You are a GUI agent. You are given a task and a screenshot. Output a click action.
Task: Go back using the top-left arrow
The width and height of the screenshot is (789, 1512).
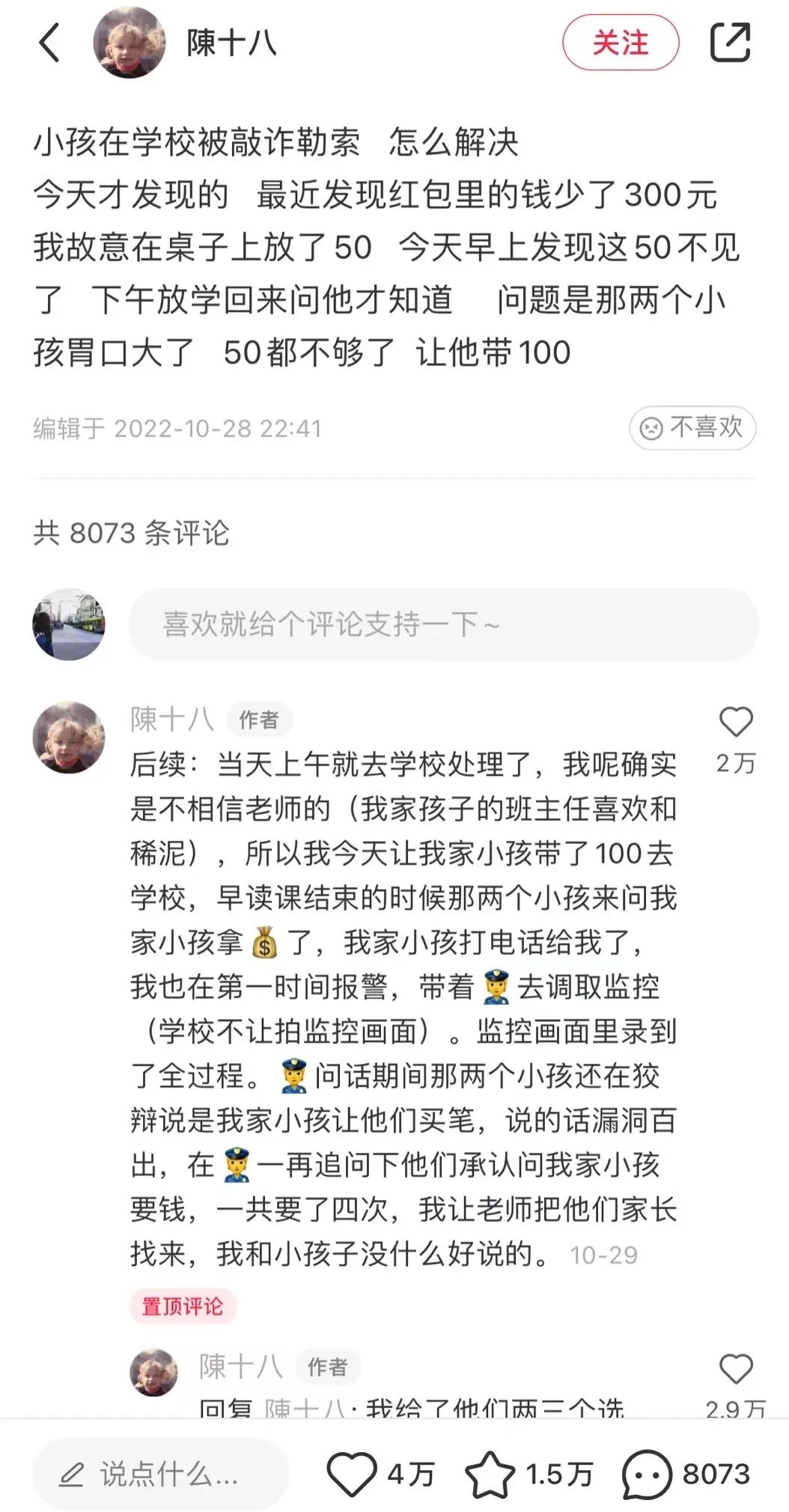[x=49, y=43]
